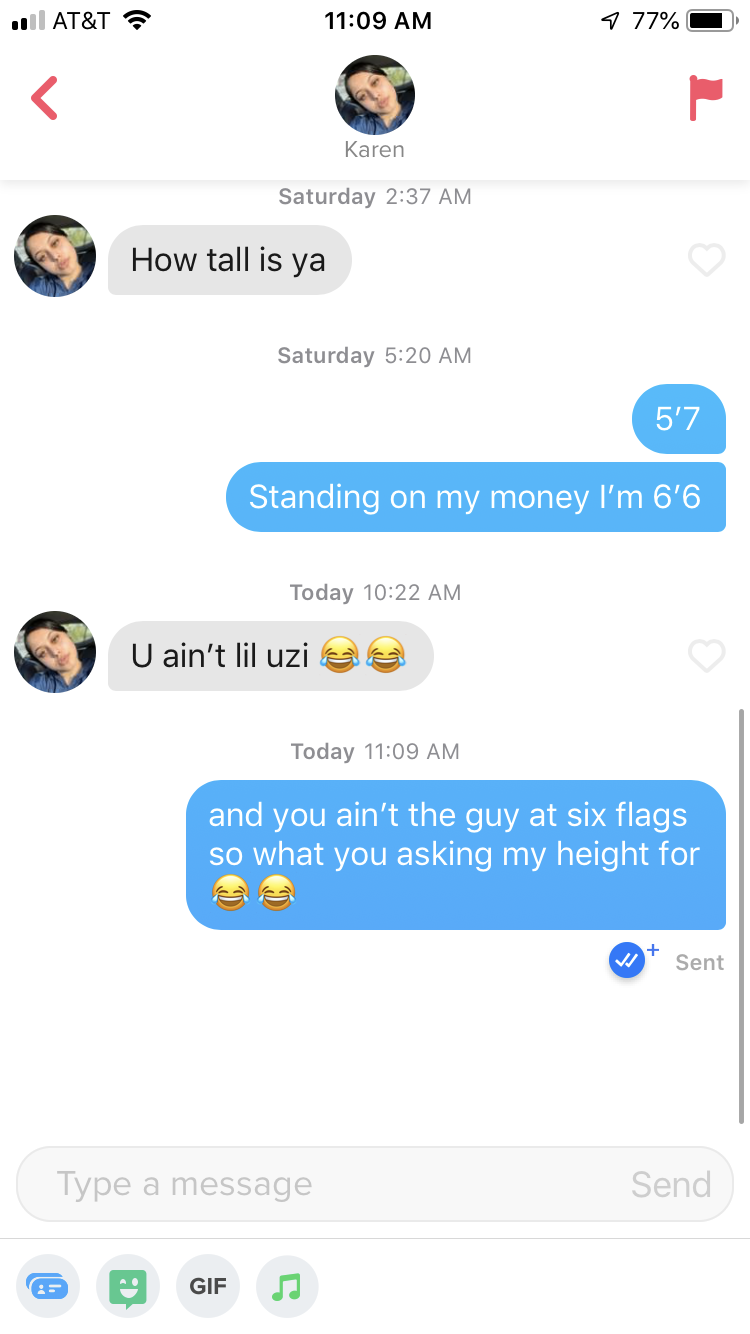This screenshot has height=1334, width=750.
Task: Open the GIF picker
Action: click(208, 1286)
